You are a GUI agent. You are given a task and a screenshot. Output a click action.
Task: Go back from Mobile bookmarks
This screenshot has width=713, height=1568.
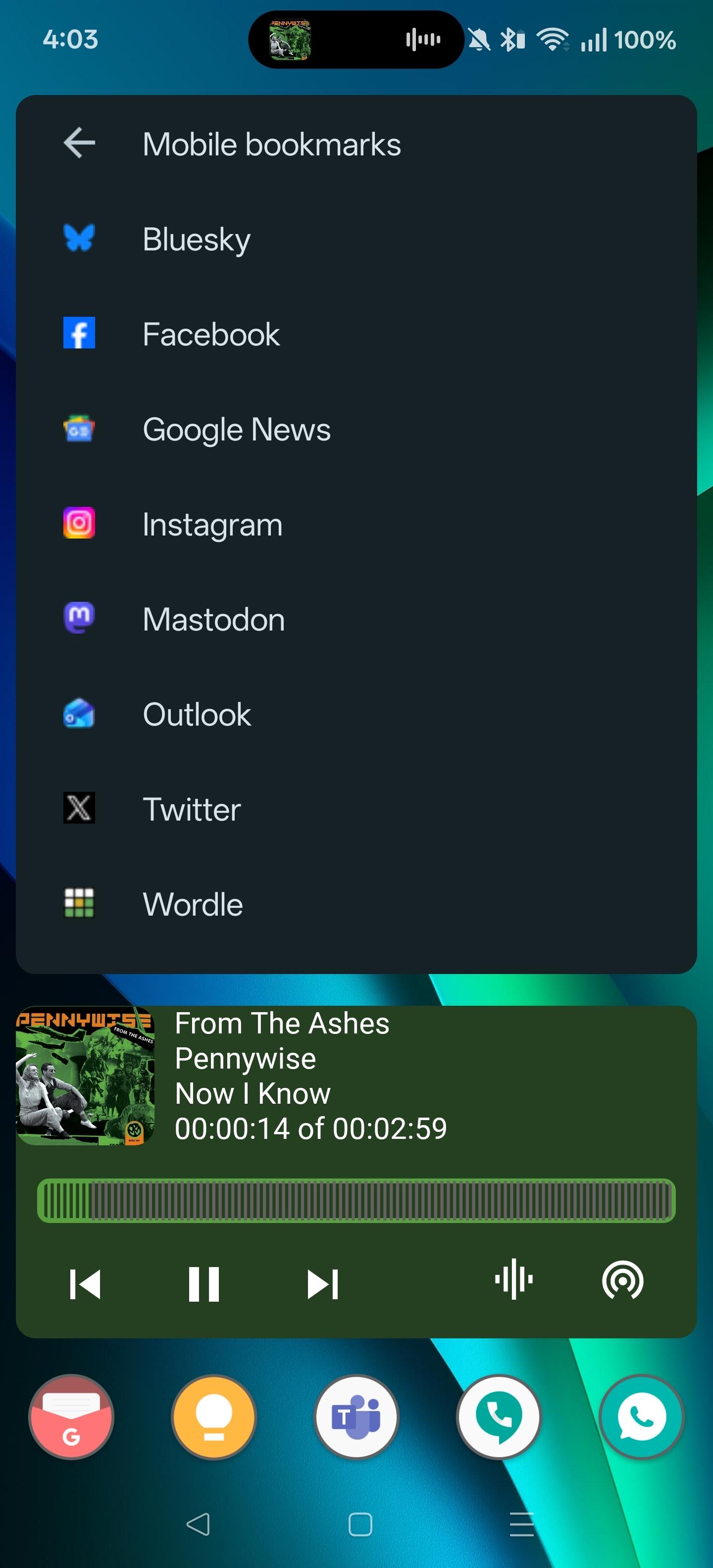(x=80, y=143)
